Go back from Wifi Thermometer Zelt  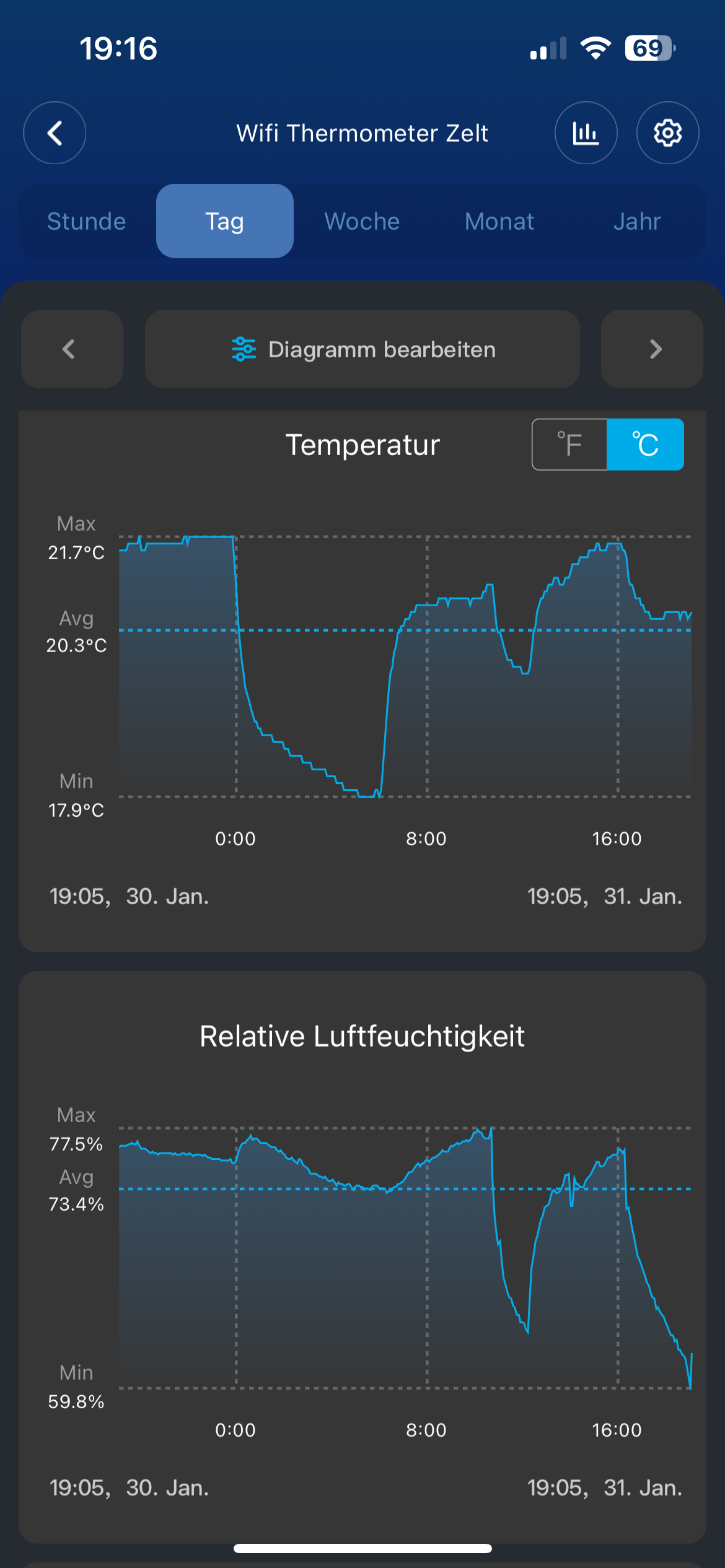click(x=55, y=133)
